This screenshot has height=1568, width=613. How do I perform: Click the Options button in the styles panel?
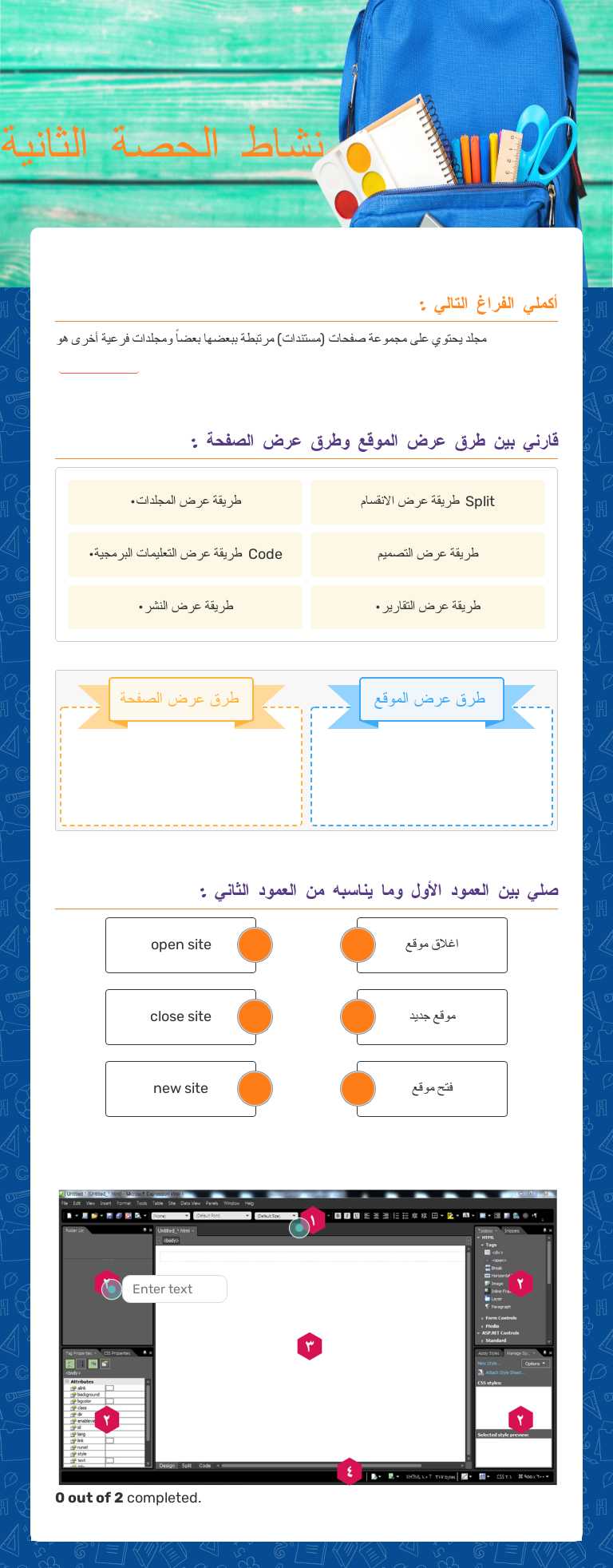(x=534, y=1364)
